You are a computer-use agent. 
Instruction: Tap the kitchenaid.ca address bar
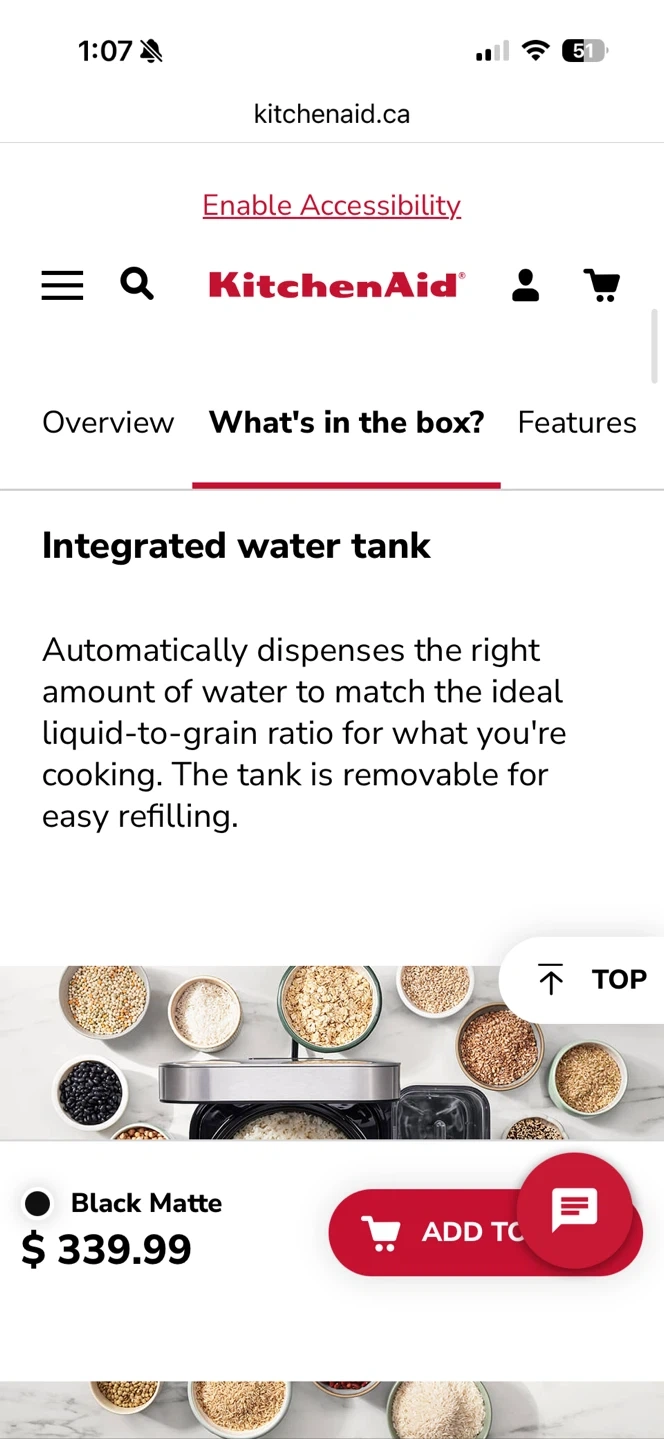(332, 114)
